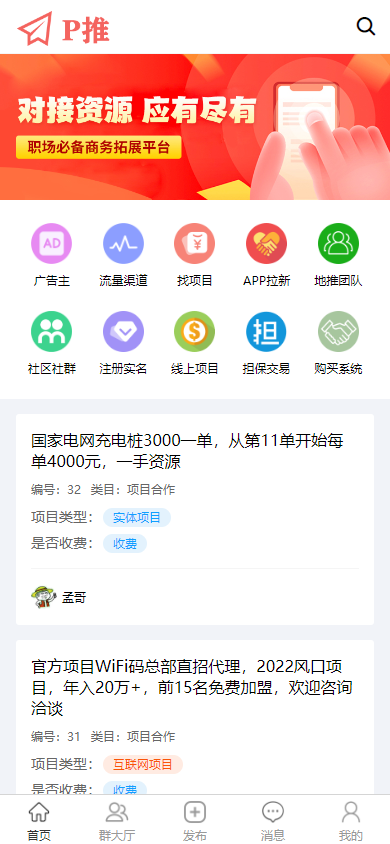Open the 国家电网充电桩 project post

(x=187, y=451)
